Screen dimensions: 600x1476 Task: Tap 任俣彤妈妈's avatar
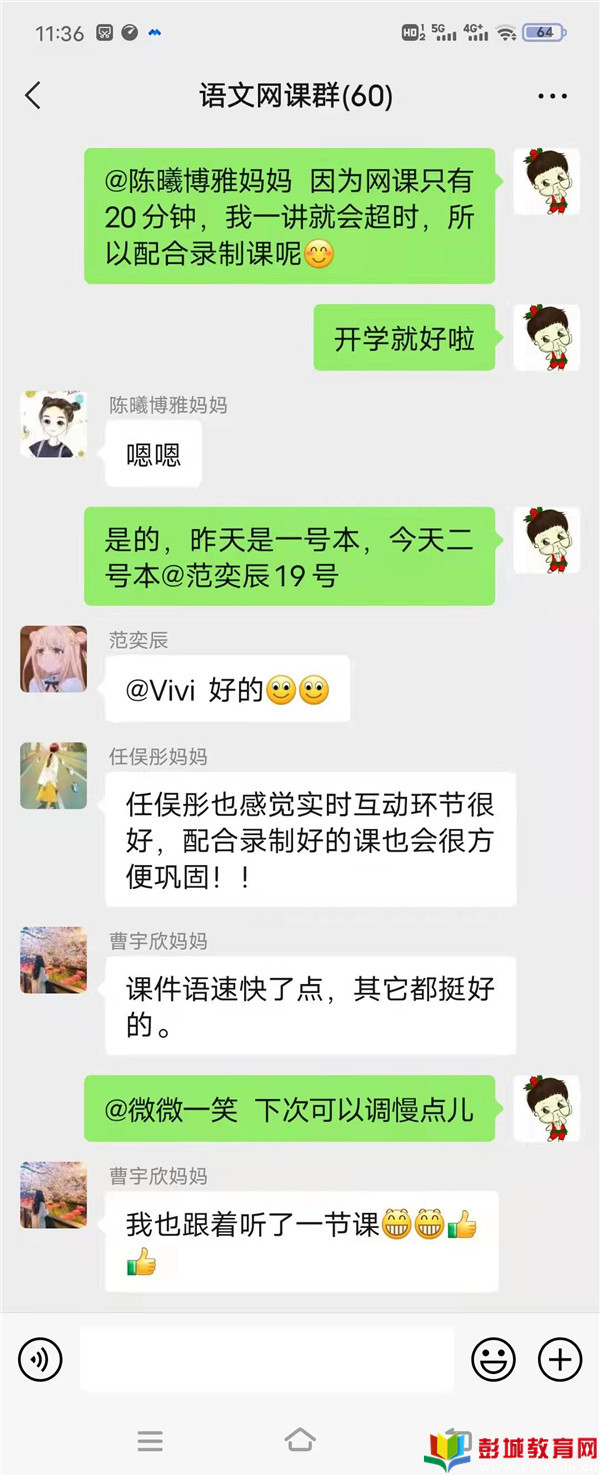(x=53, y=776)
